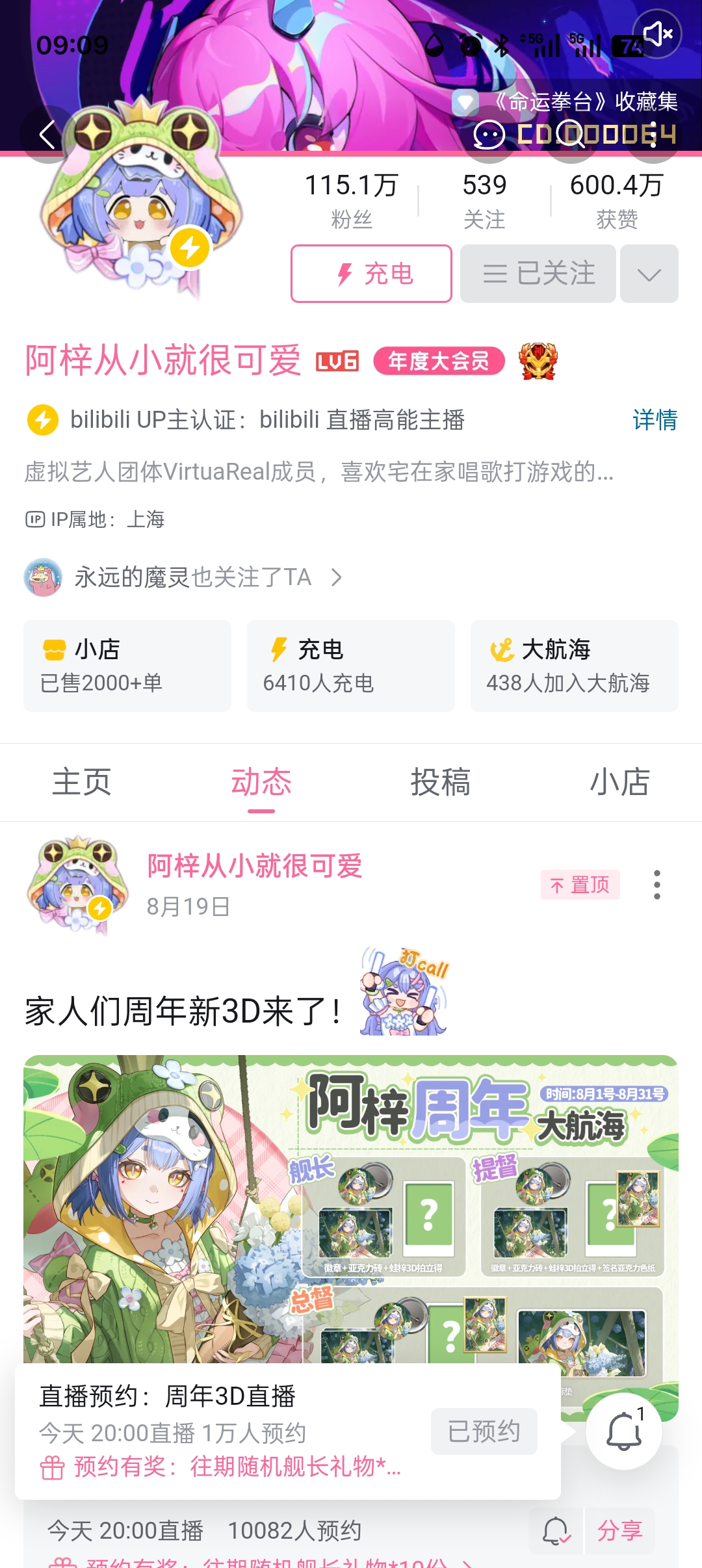Screen dimensions: 702x1568
Task: Open 详情 for certification details
Action: [655, 420]
